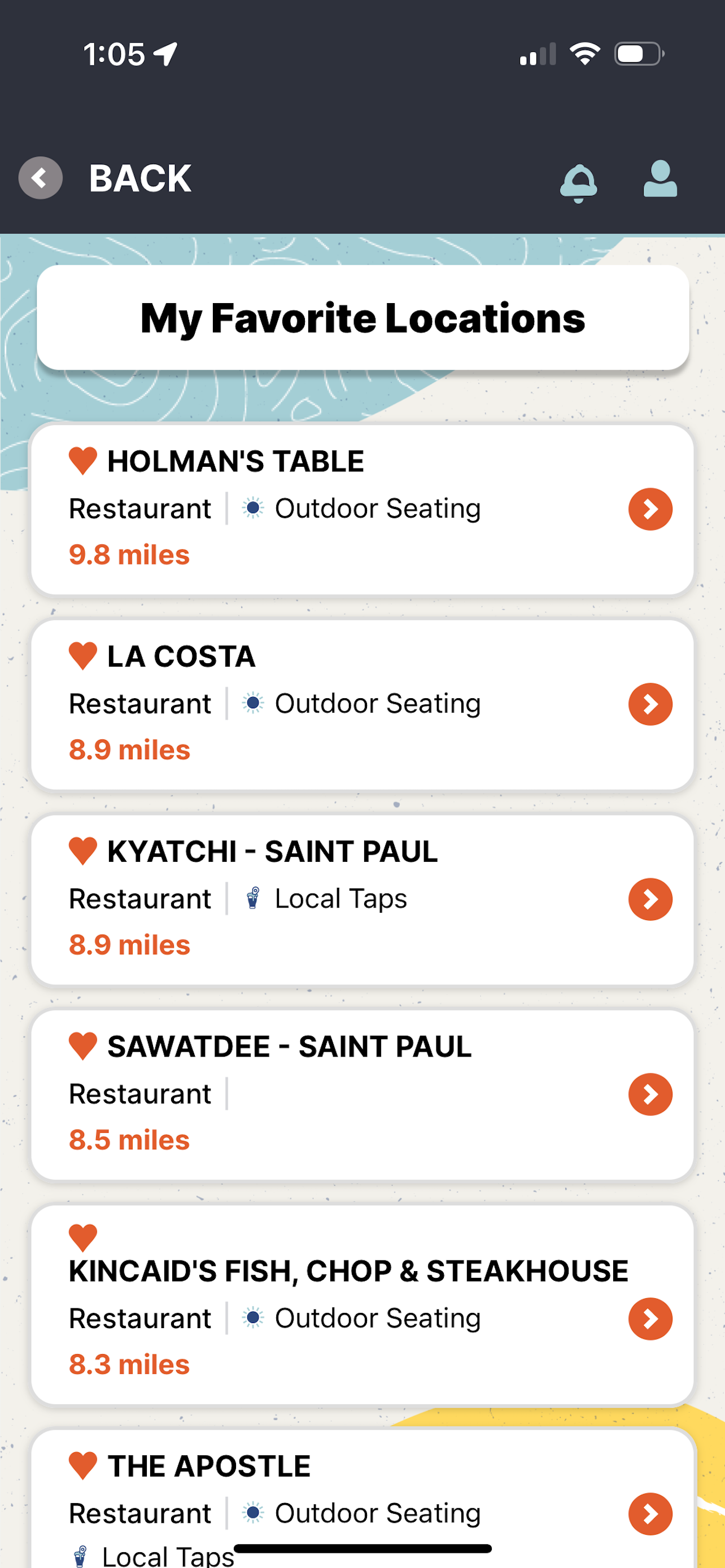Screen dimensions: 725x1568
Task: Tap heart above Kincaid's Fish, Chop & Steakhouse
Action: (83, 1238)
